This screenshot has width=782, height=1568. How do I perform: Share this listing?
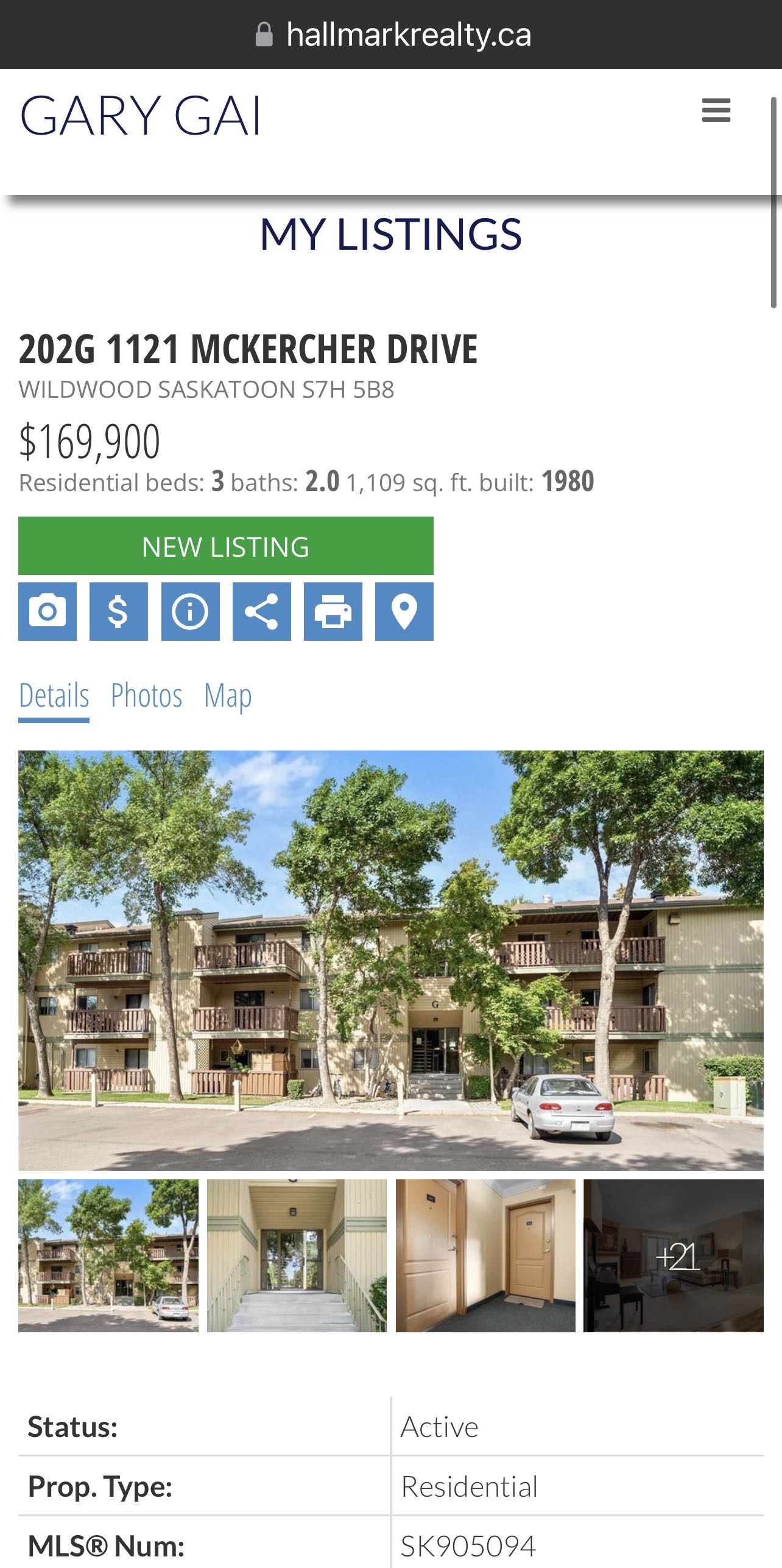261,611
